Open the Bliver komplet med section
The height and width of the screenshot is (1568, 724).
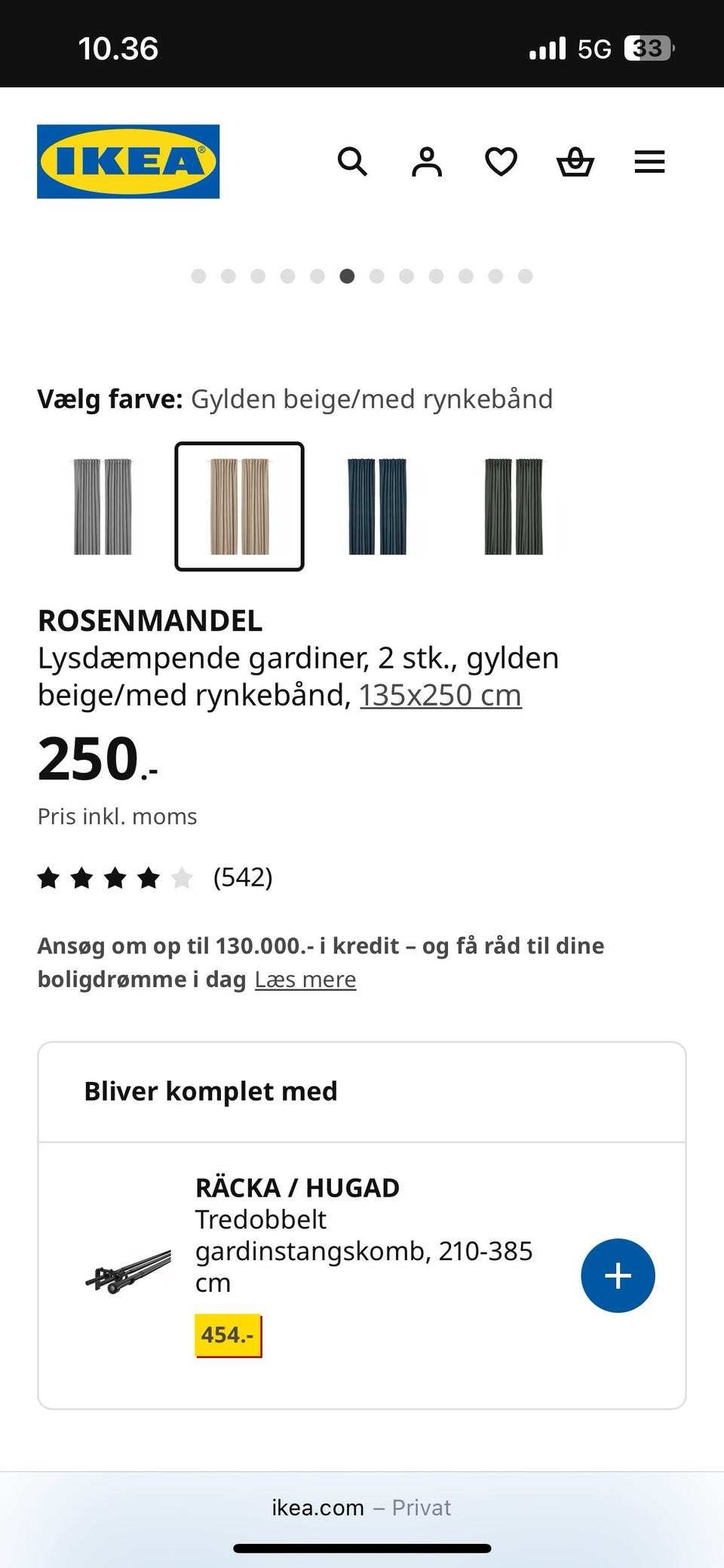pos(210,1091)
